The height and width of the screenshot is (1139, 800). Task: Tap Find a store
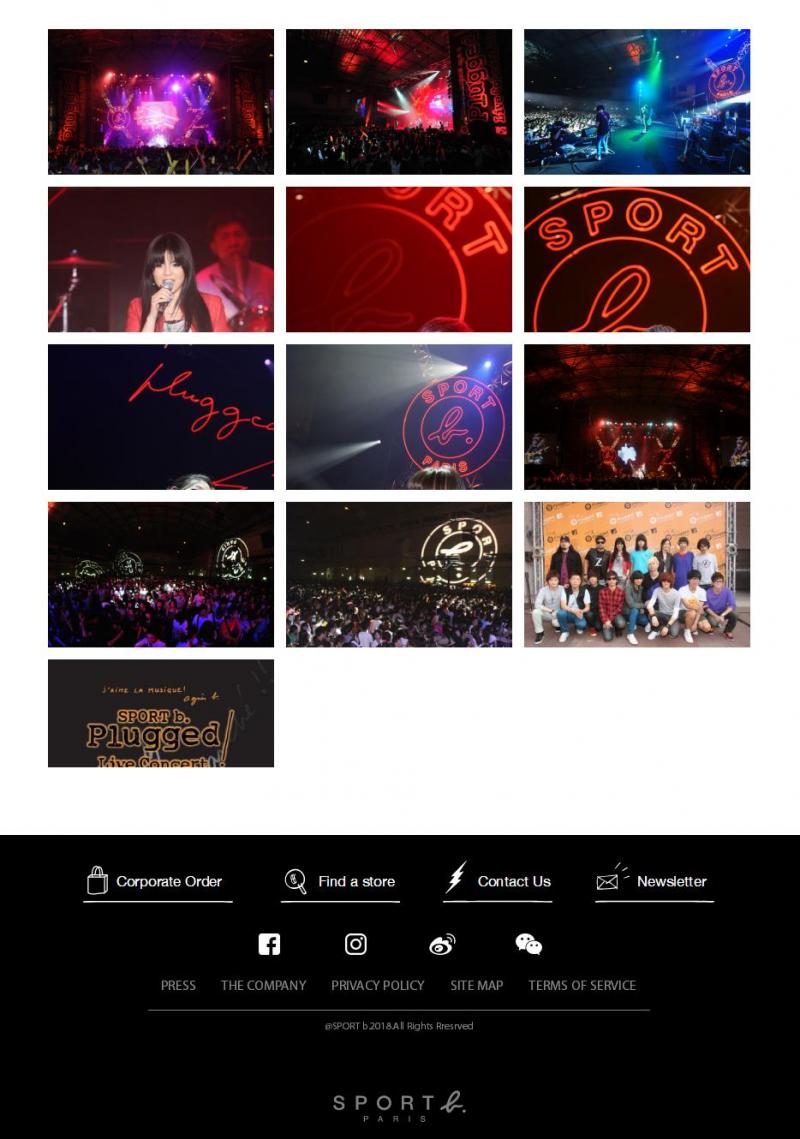340,881
